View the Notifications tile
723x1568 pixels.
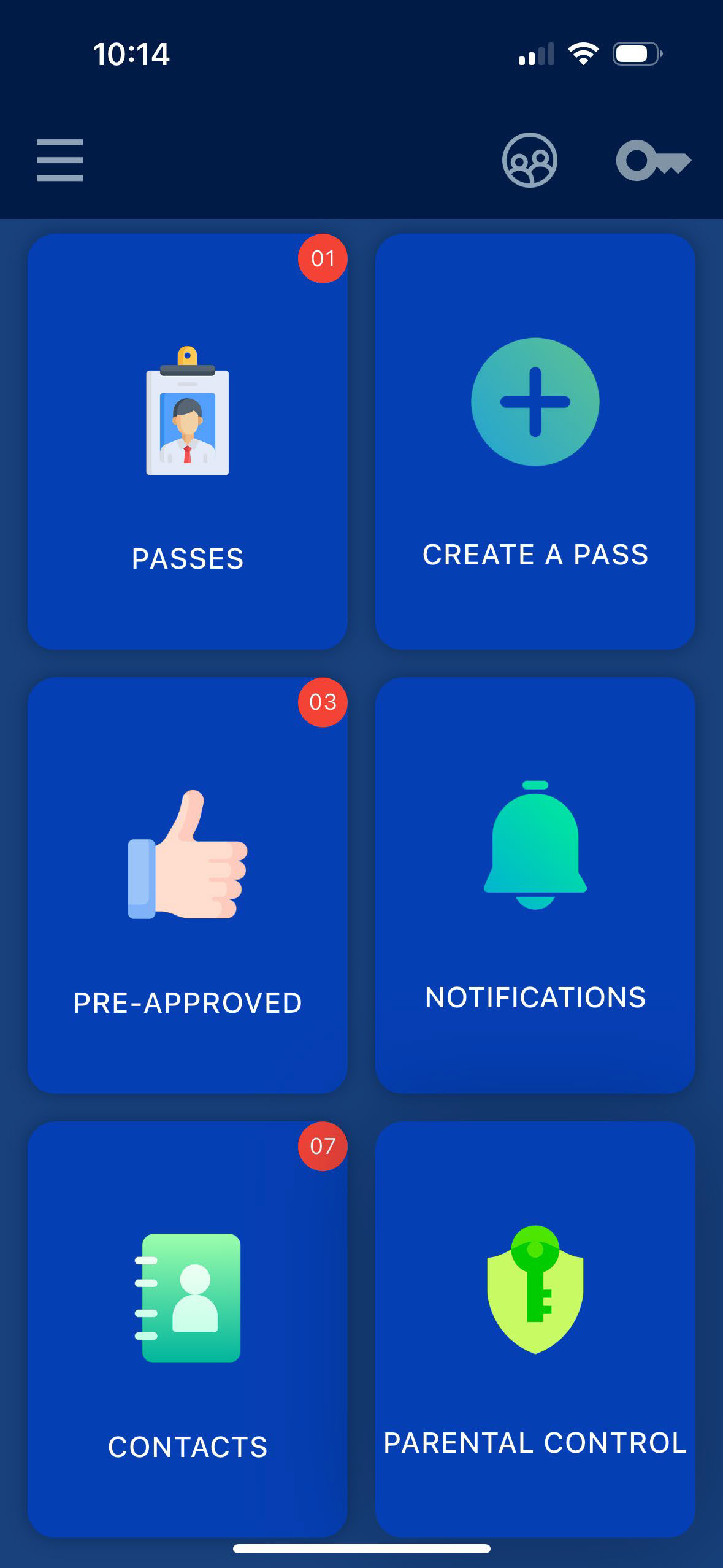click(535, 885)
